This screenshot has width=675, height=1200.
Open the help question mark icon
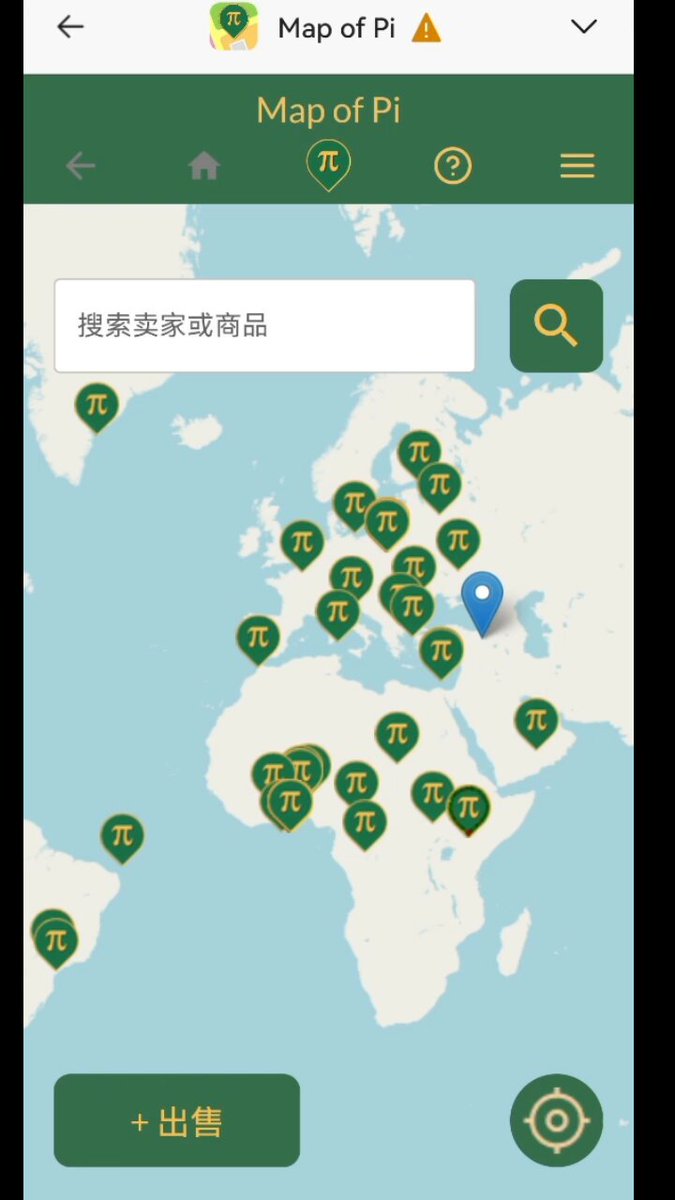[452, 165]
